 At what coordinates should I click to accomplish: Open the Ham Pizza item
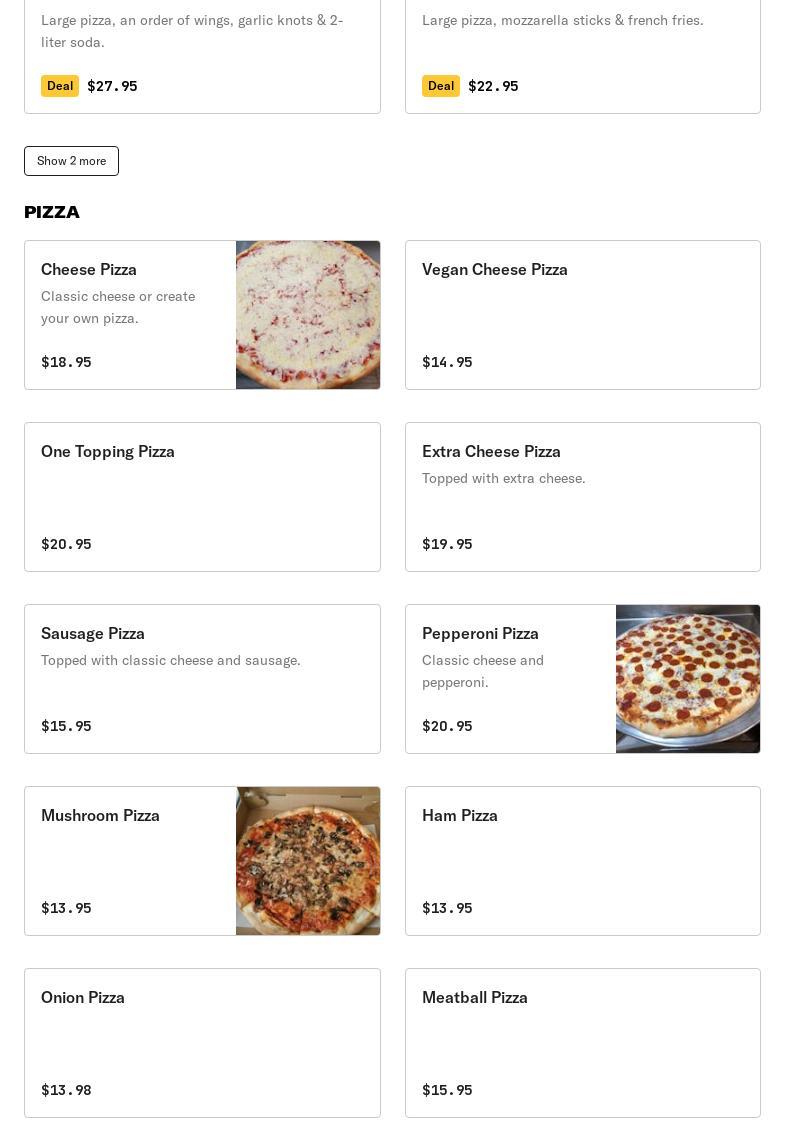point(582,861)
